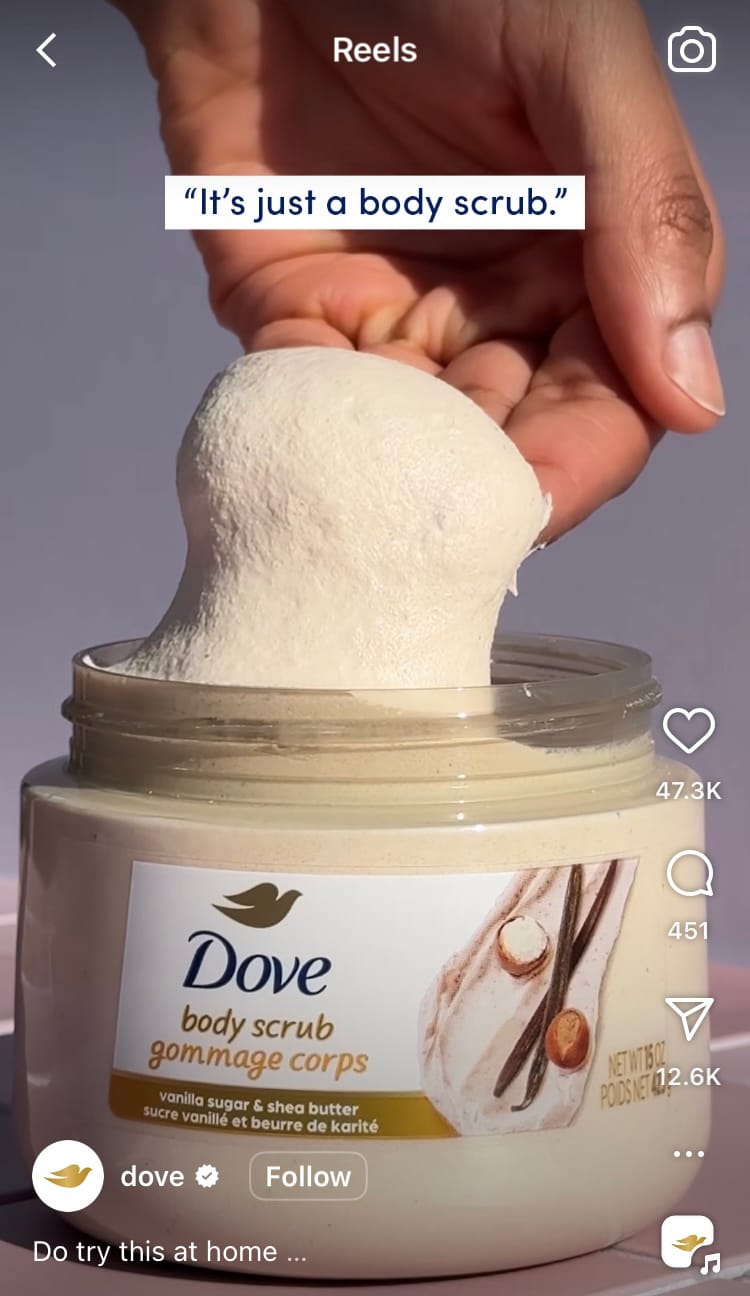Go back from Reels
The image size is (750, 1296).
click(x=46, y=50)
